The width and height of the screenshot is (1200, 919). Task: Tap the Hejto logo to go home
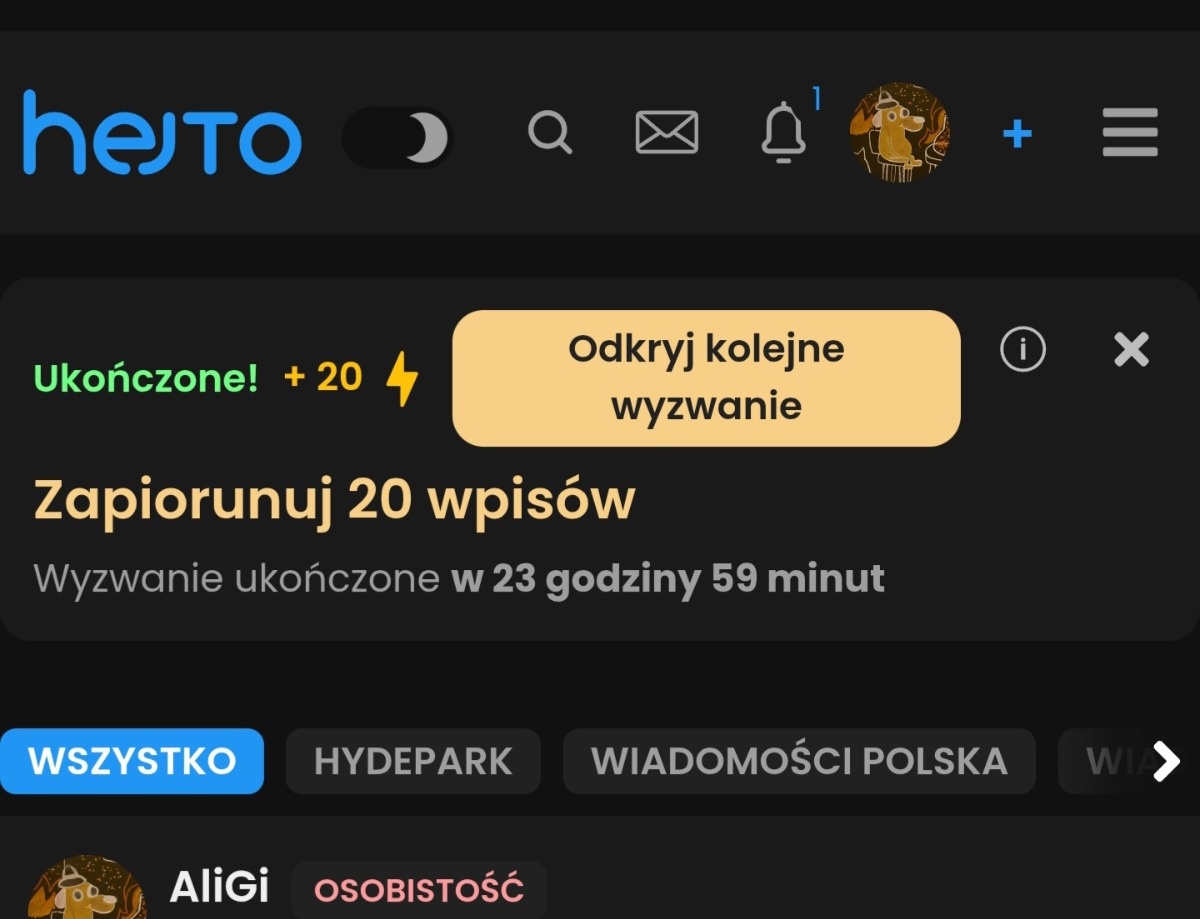click(162, 134)
